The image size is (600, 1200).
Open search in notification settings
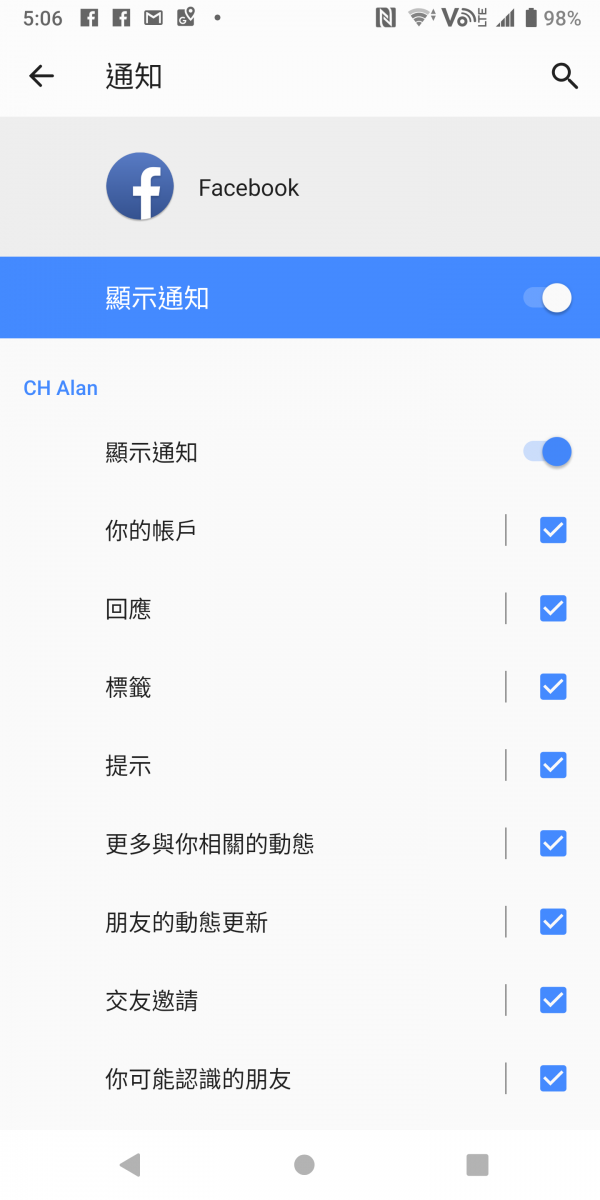pyautogui.click(x=564, y=76)
